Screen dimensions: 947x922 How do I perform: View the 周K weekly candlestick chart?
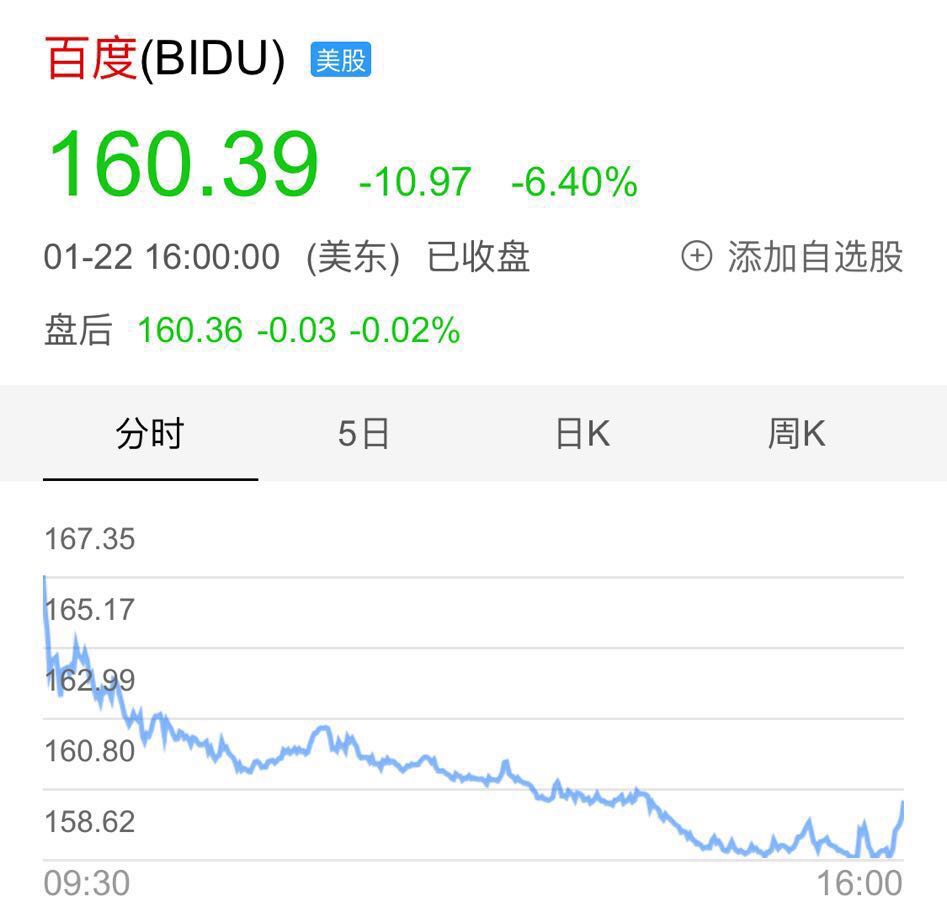point(796,435)
